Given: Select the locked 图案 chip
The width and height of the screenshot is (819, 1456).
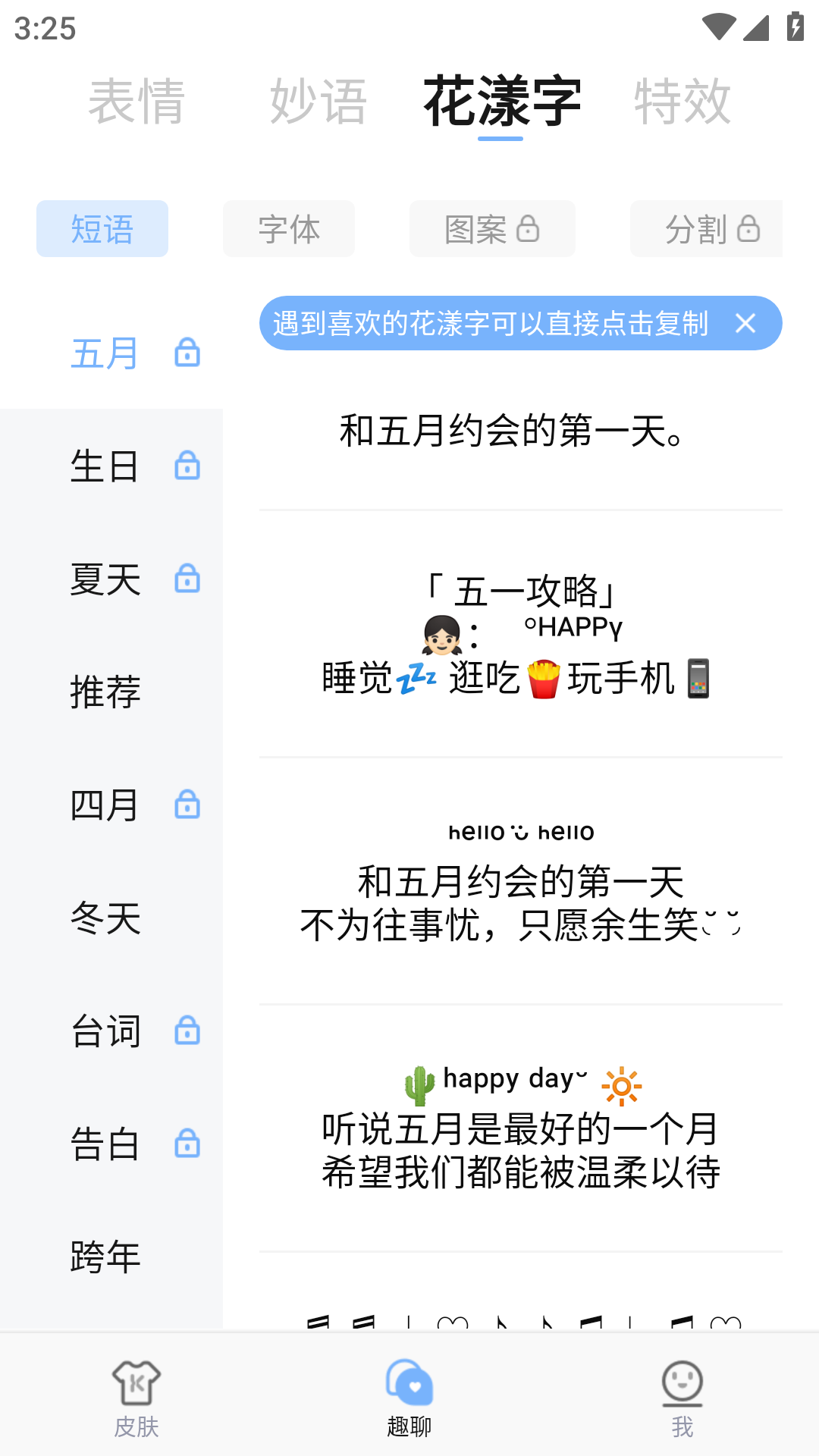Looking at the screenshot, I should pos(492,229).
